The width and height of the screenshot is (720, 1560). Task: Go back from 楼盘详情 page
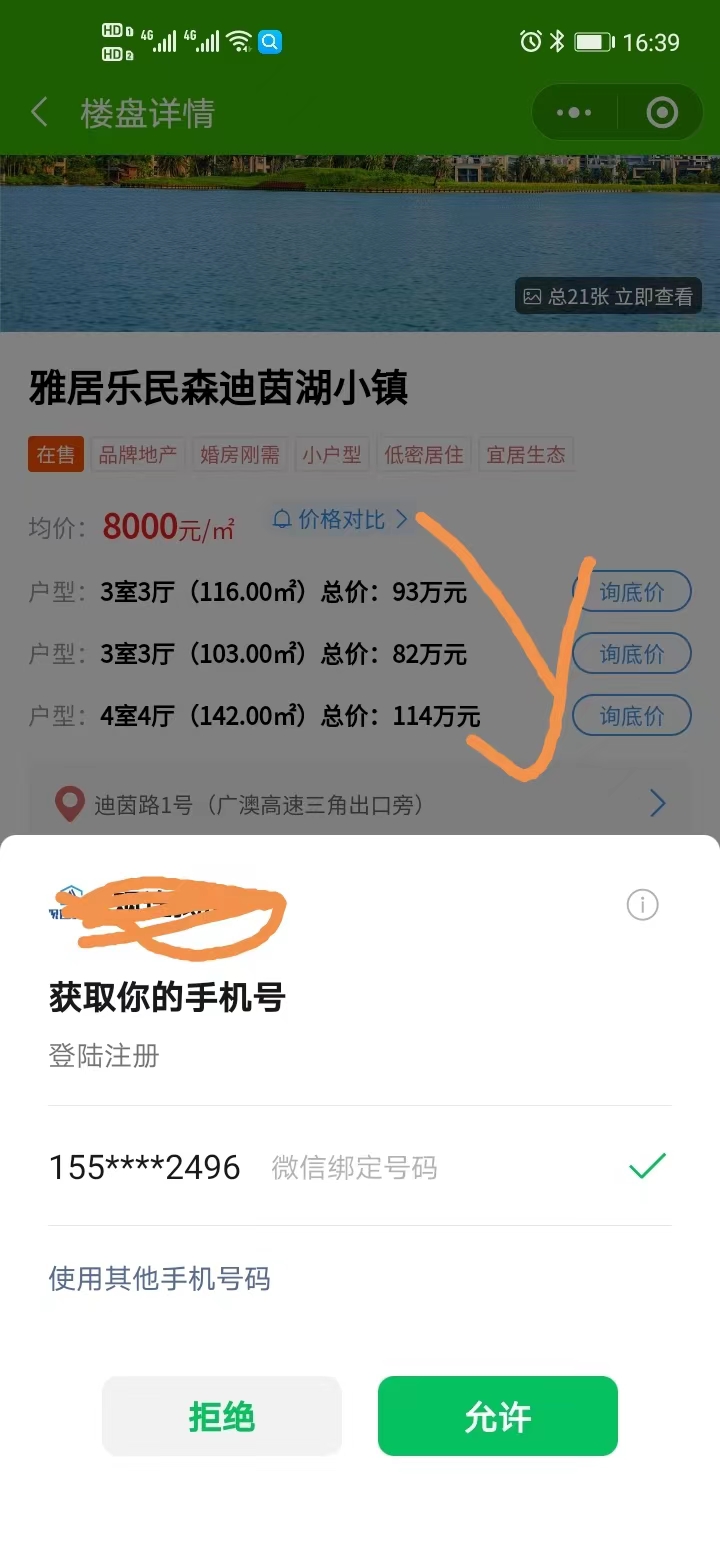40,112
